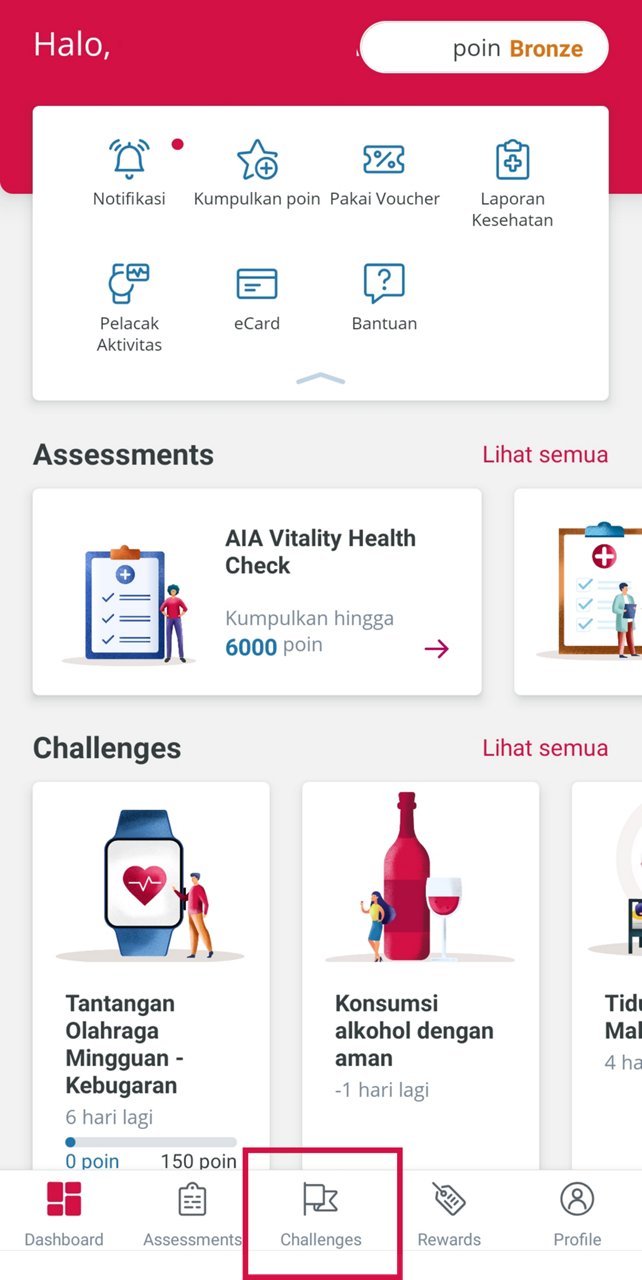Open Konsumsi alkohol dengan aman challenge
Viewport: 642px width, 1280px height.
coord(421,975)
